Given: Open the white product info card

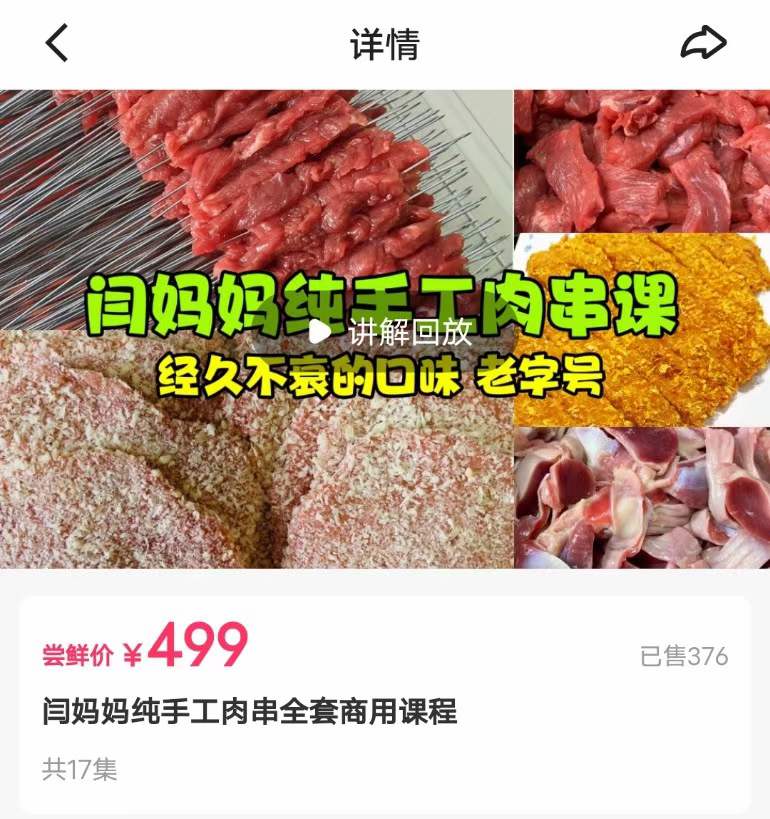Looking at the screenshot, I should (385, 690).
